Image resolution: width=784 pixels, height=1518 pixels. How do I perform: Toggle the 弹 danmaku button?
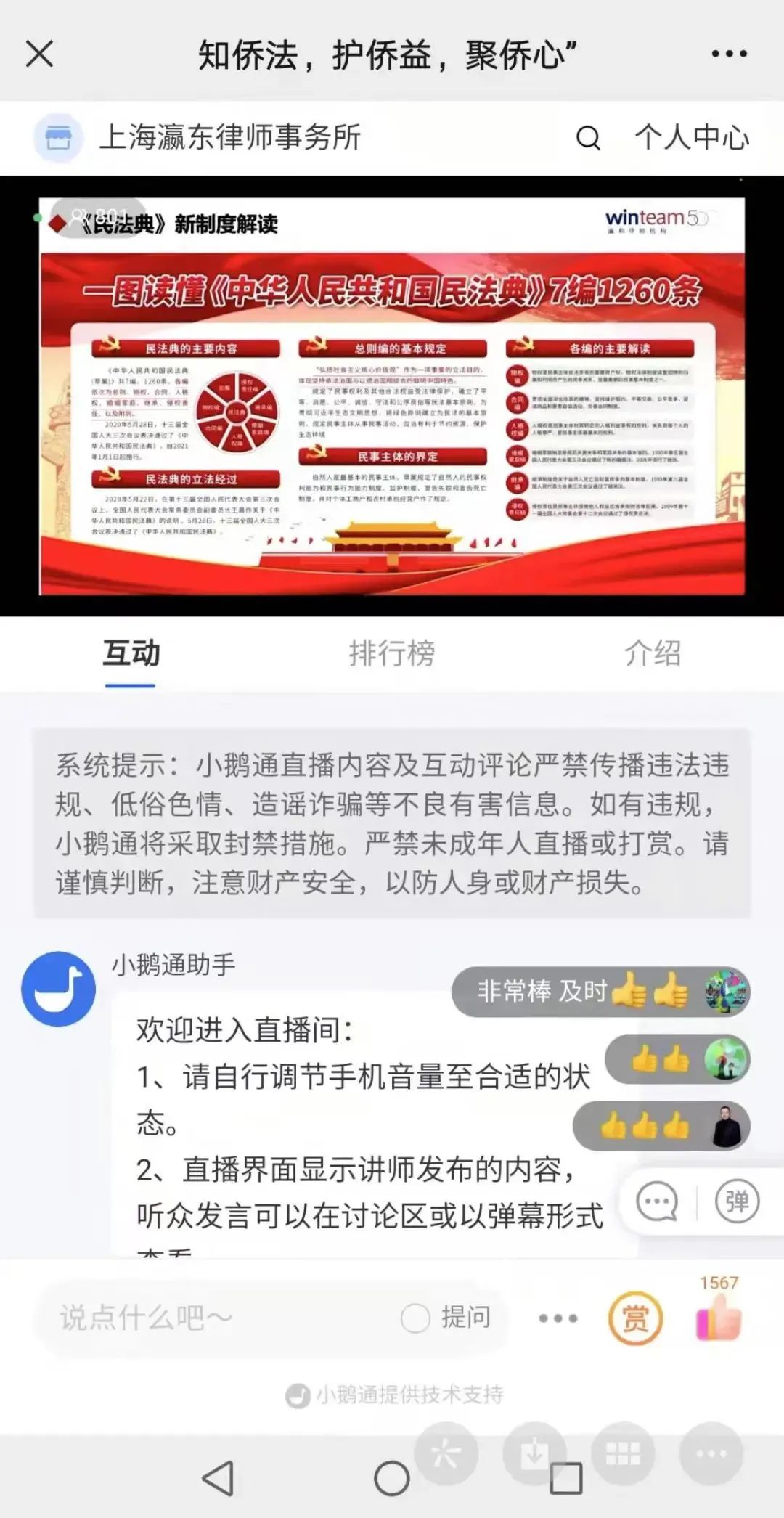736,1201
